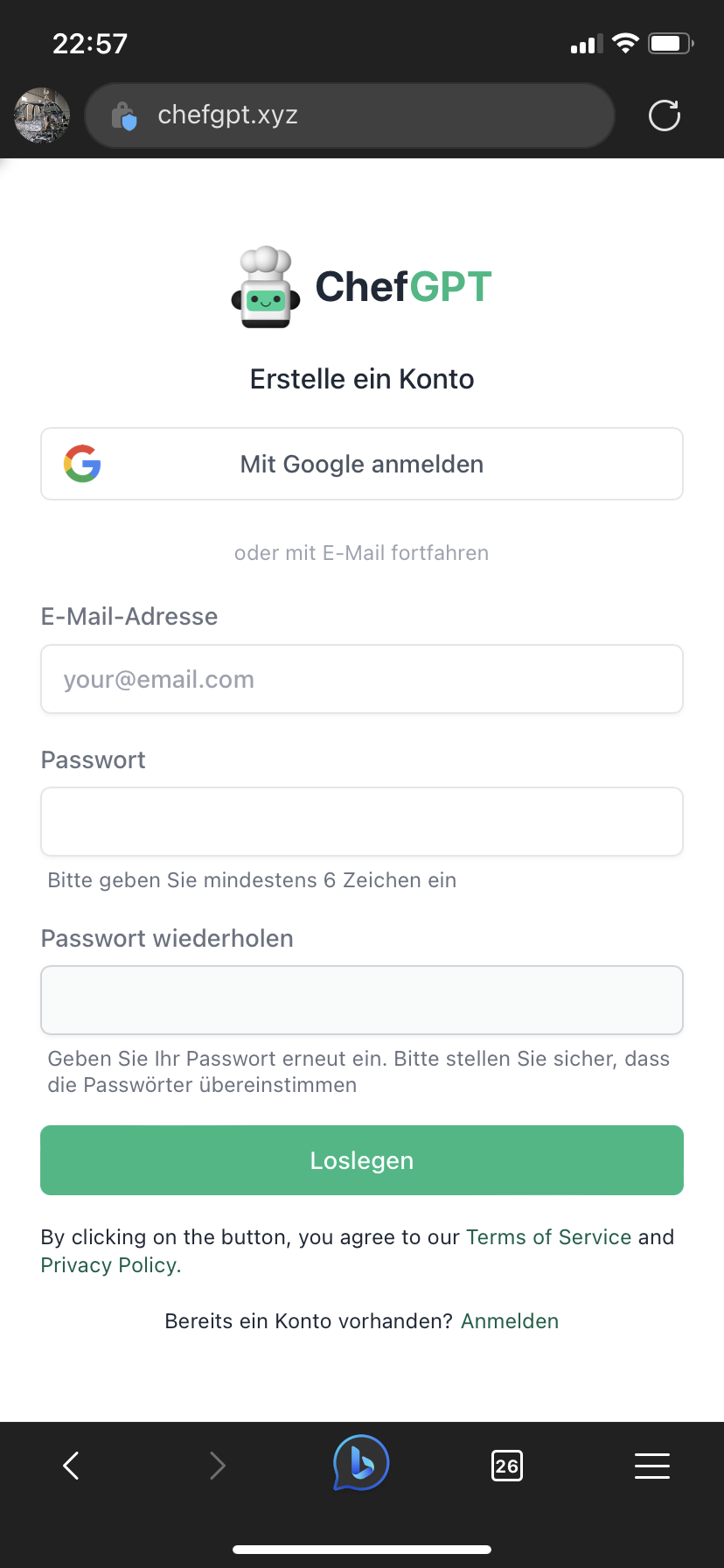The height and width of the screenshot is (1568, 724).
Task: Show the 26 open tabs
Action: (507, 1466)
